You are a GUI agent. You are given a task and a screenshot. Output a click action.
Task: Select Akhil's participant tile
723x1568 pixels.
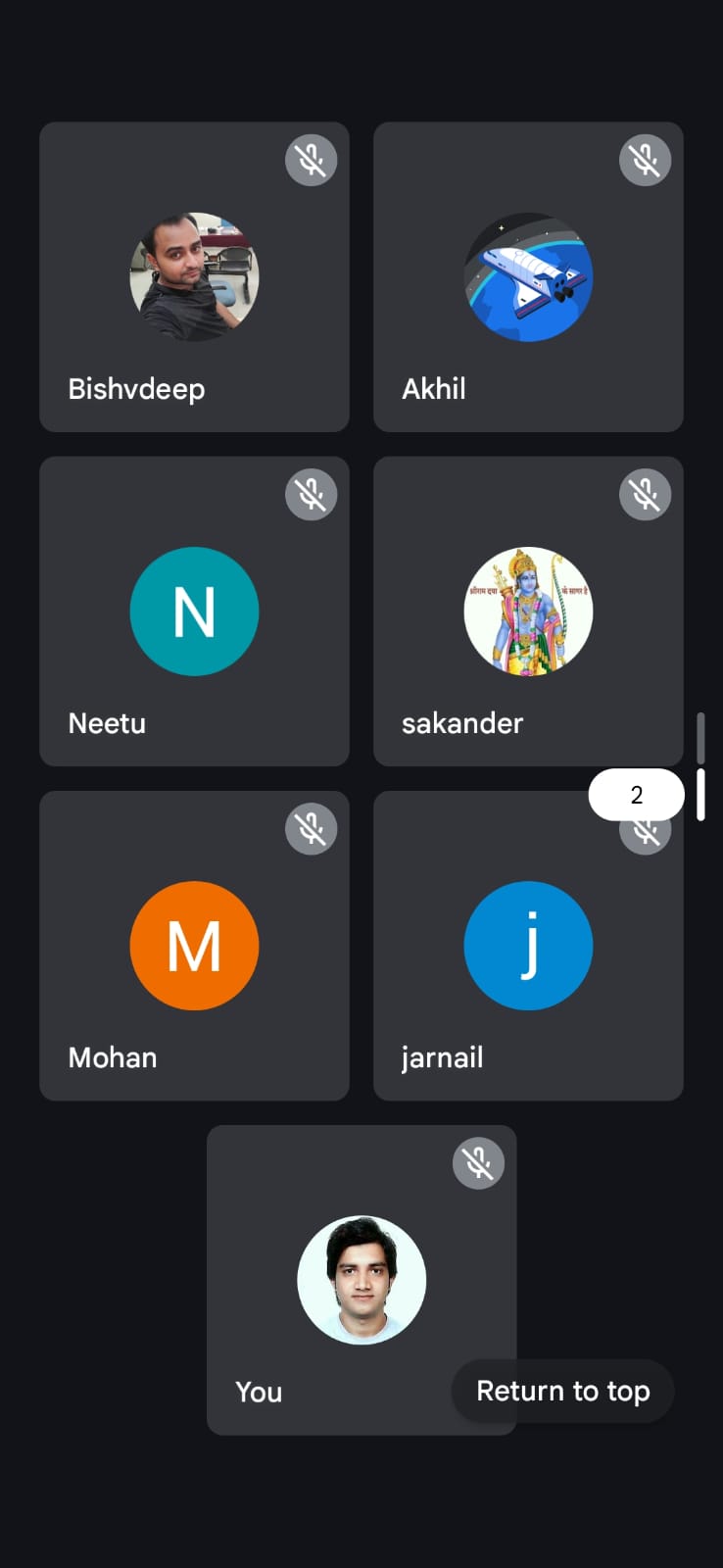[x=528, y=276]
